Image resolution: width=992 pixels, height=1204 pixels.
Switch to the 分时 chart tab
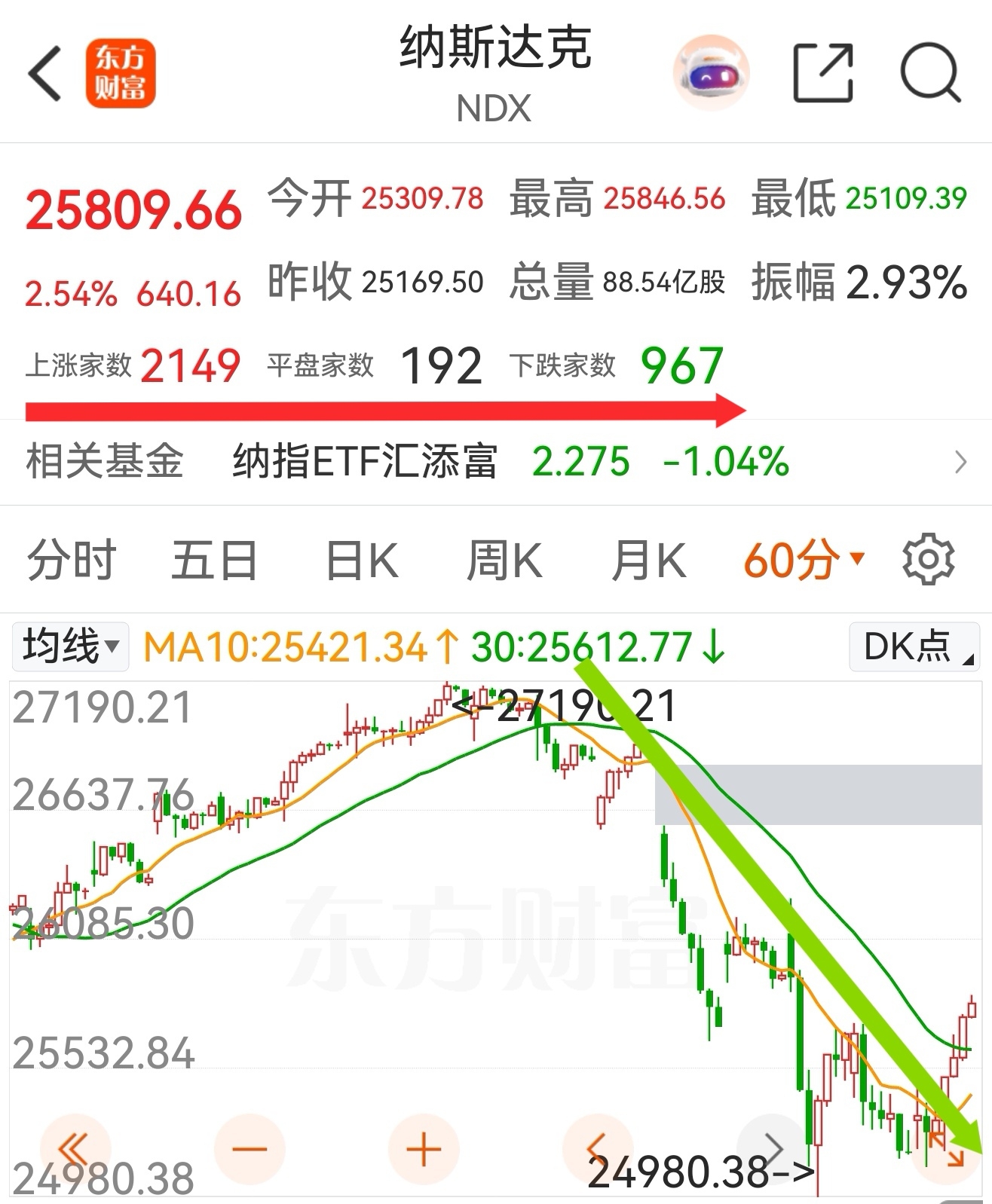click(x=72, y=561)
